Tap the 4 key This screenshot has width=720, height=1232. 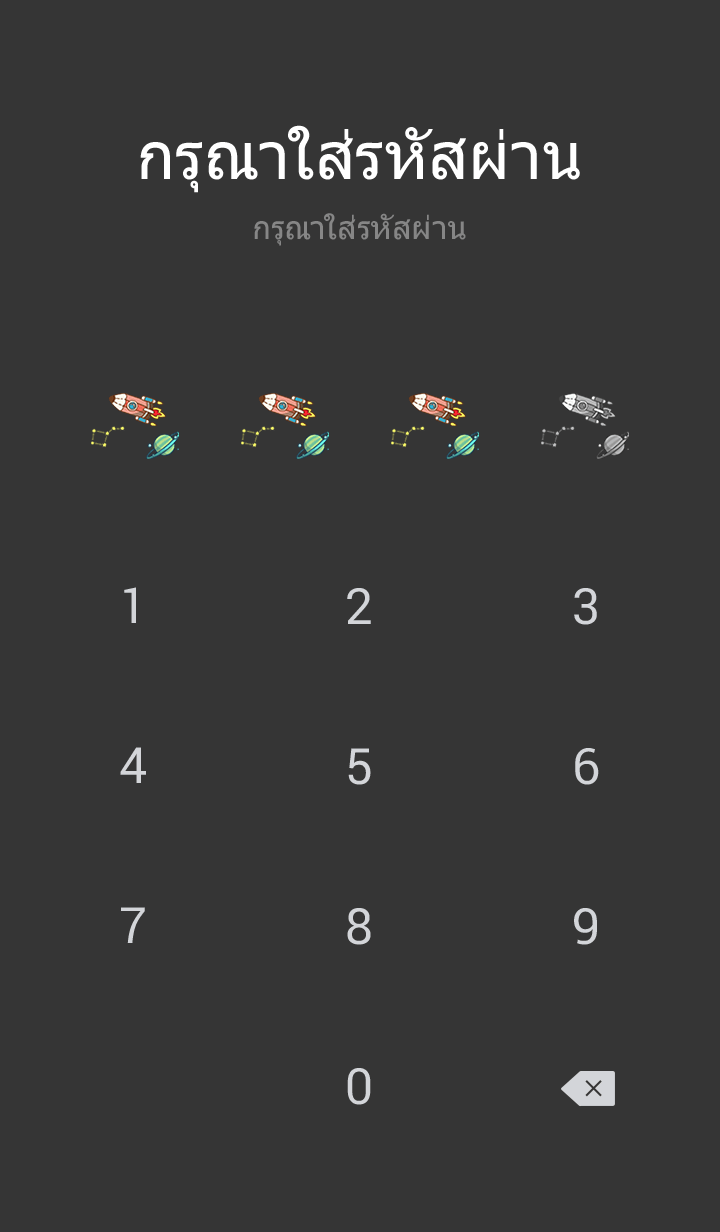tap(132, 767)
